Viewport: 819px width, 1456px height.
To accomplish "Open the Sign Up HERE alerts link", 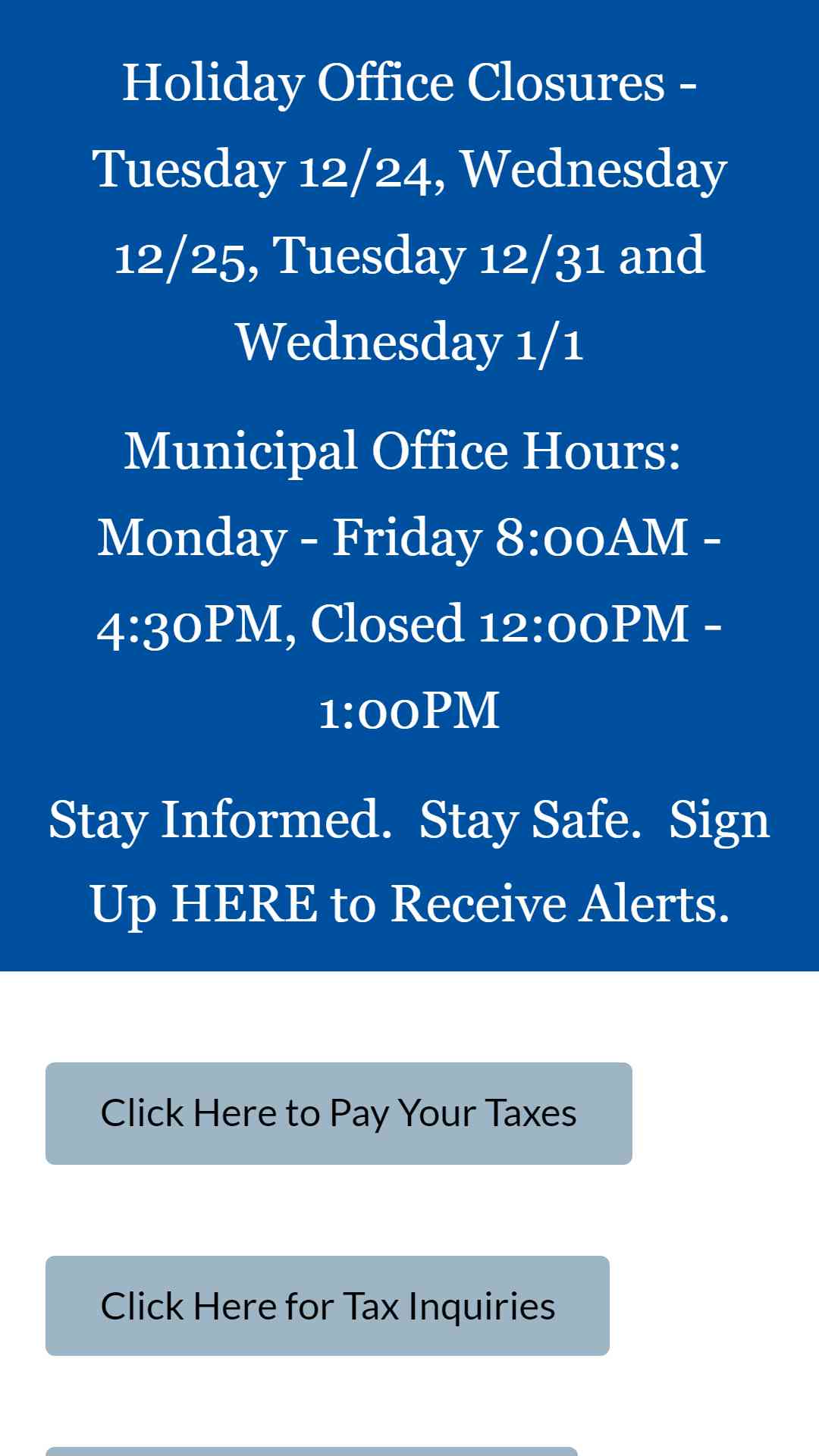I will 409,861.
